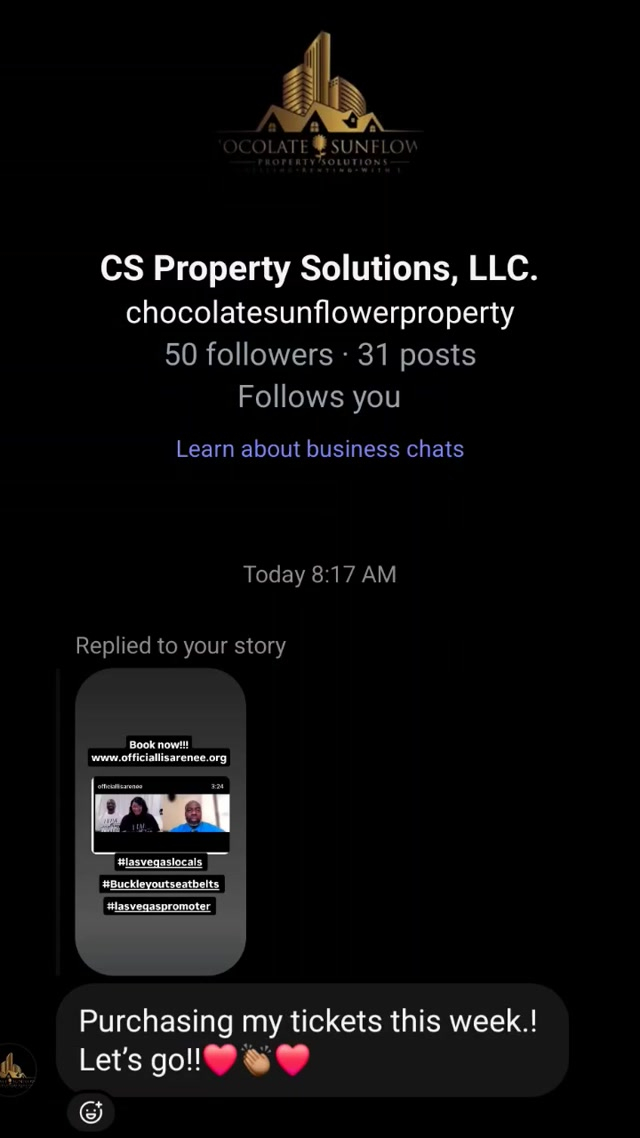Add an emoji reaction to the message
Viewport: 640px width, 1138px height.
(91, 1112)
